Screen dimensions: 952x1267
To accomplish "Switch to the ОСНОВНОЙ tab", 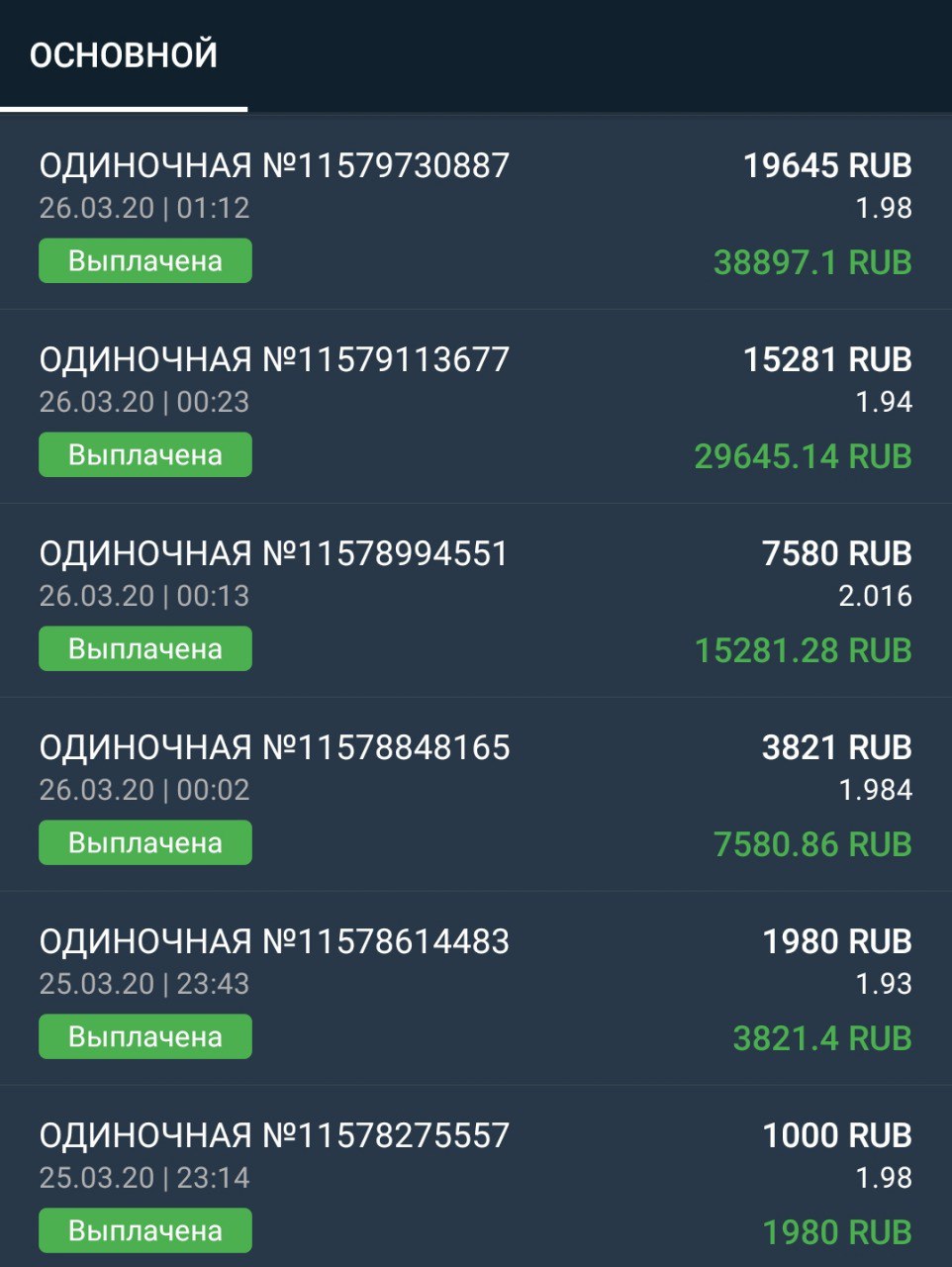I will [x=124, y=55].
